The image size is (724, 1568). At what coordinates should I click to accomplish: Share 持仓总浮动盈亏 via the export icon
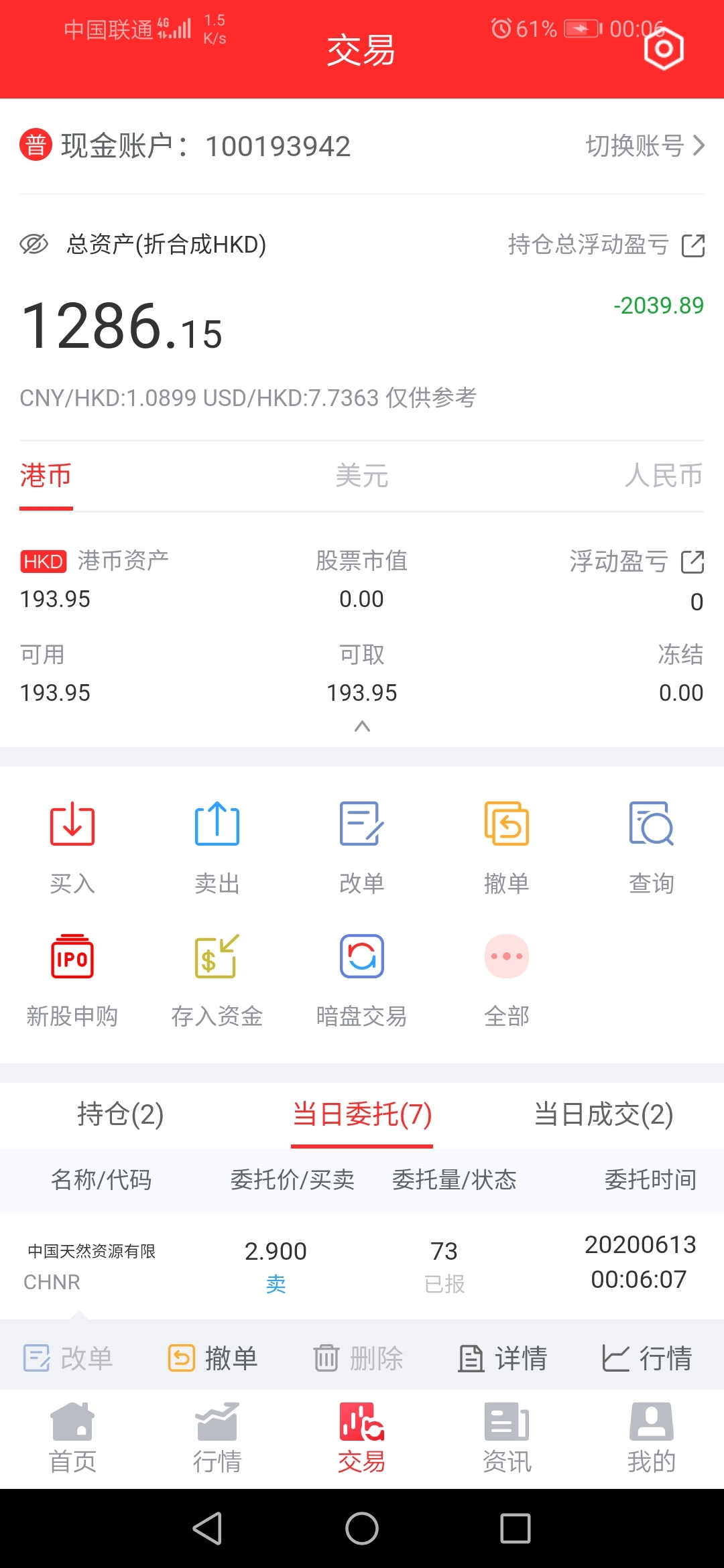693,245
